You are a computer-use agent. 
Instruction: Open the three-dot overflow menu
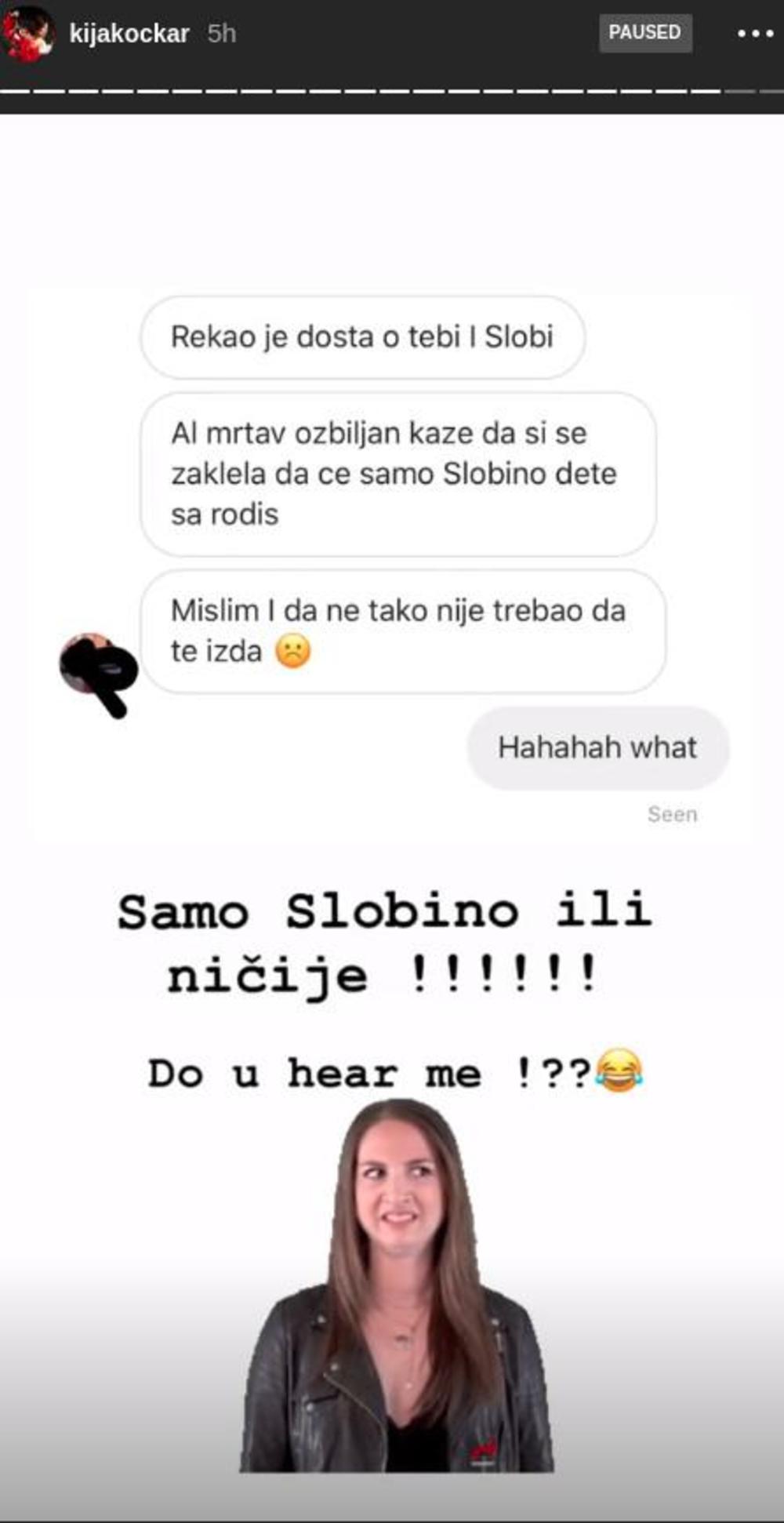click(755, 34)
